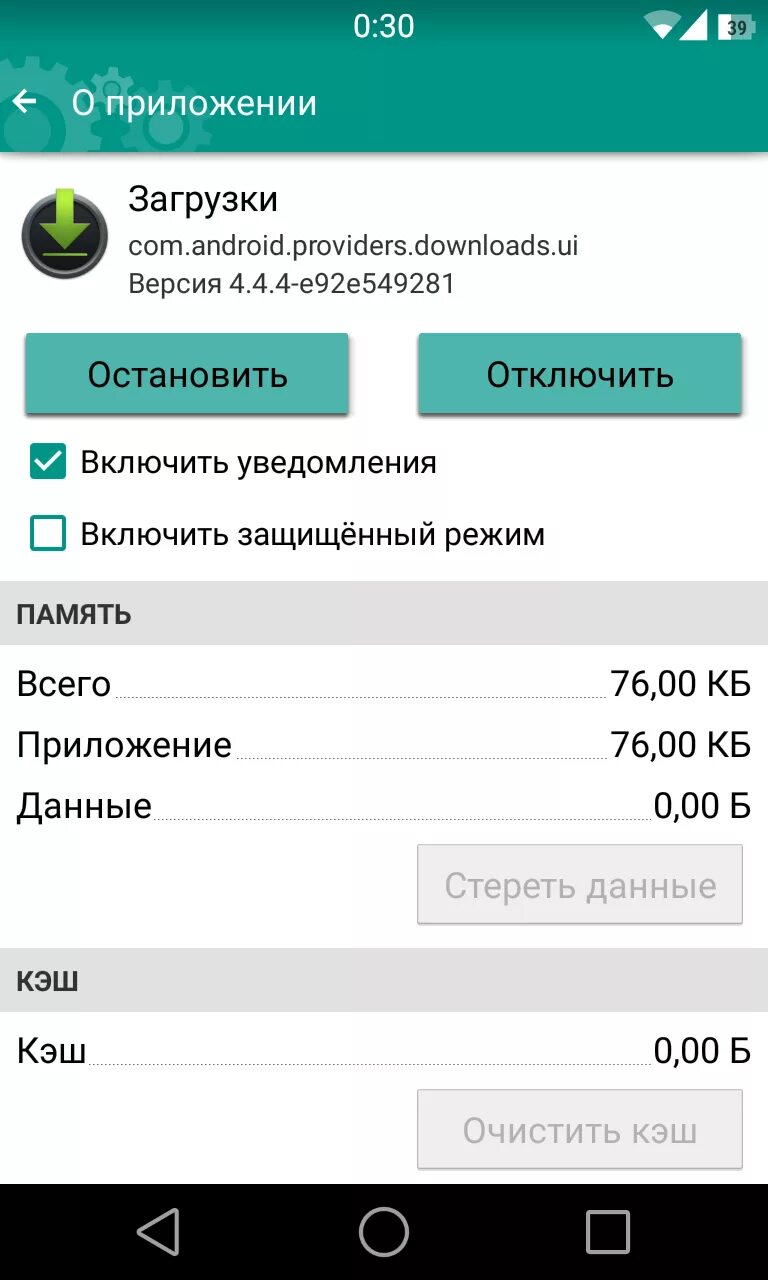The width and height of the screenshot is (768, 1280).
Task: Tap the Отключить button
Action: 580,374
